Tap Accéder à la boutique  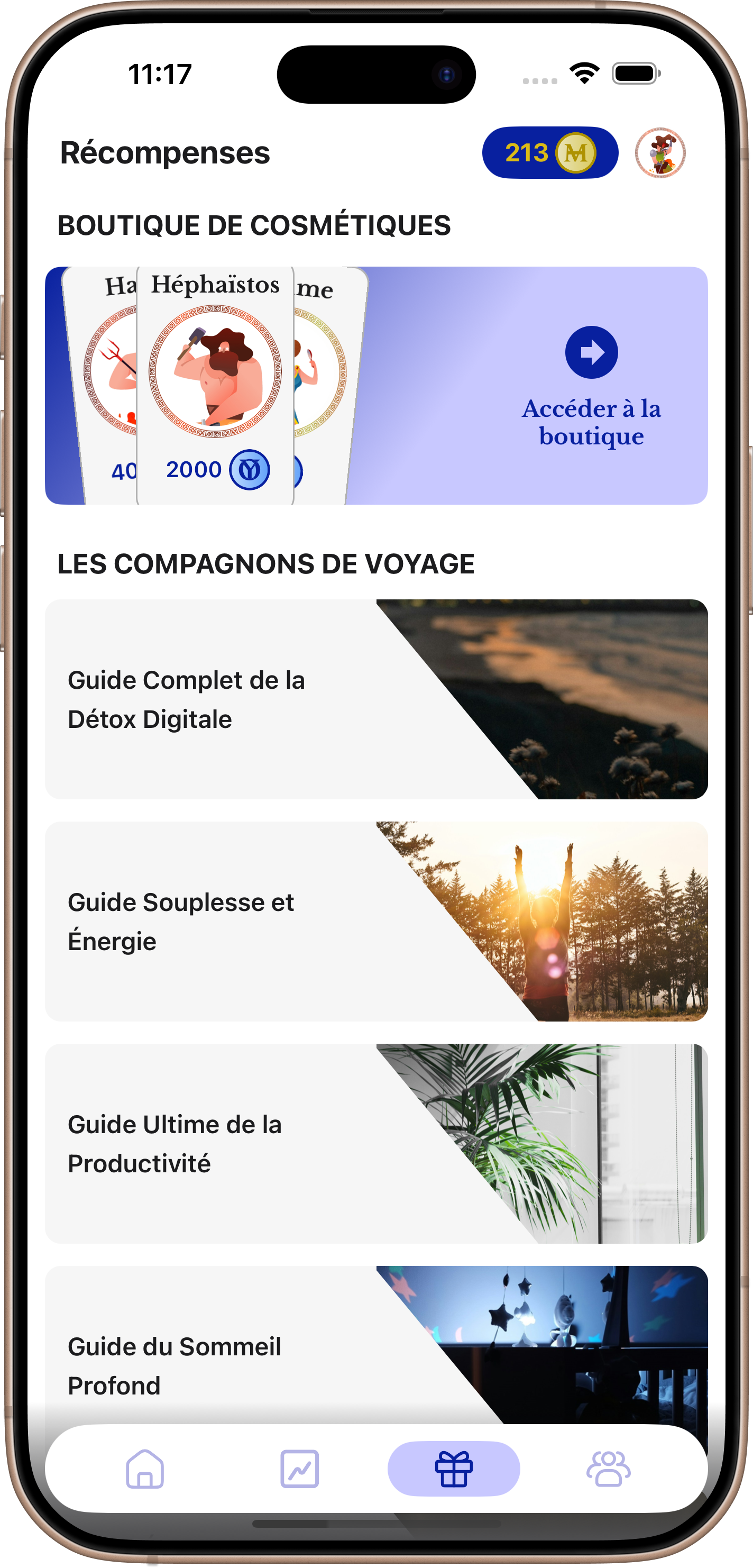pyautogui.click(x=591, y=387)
